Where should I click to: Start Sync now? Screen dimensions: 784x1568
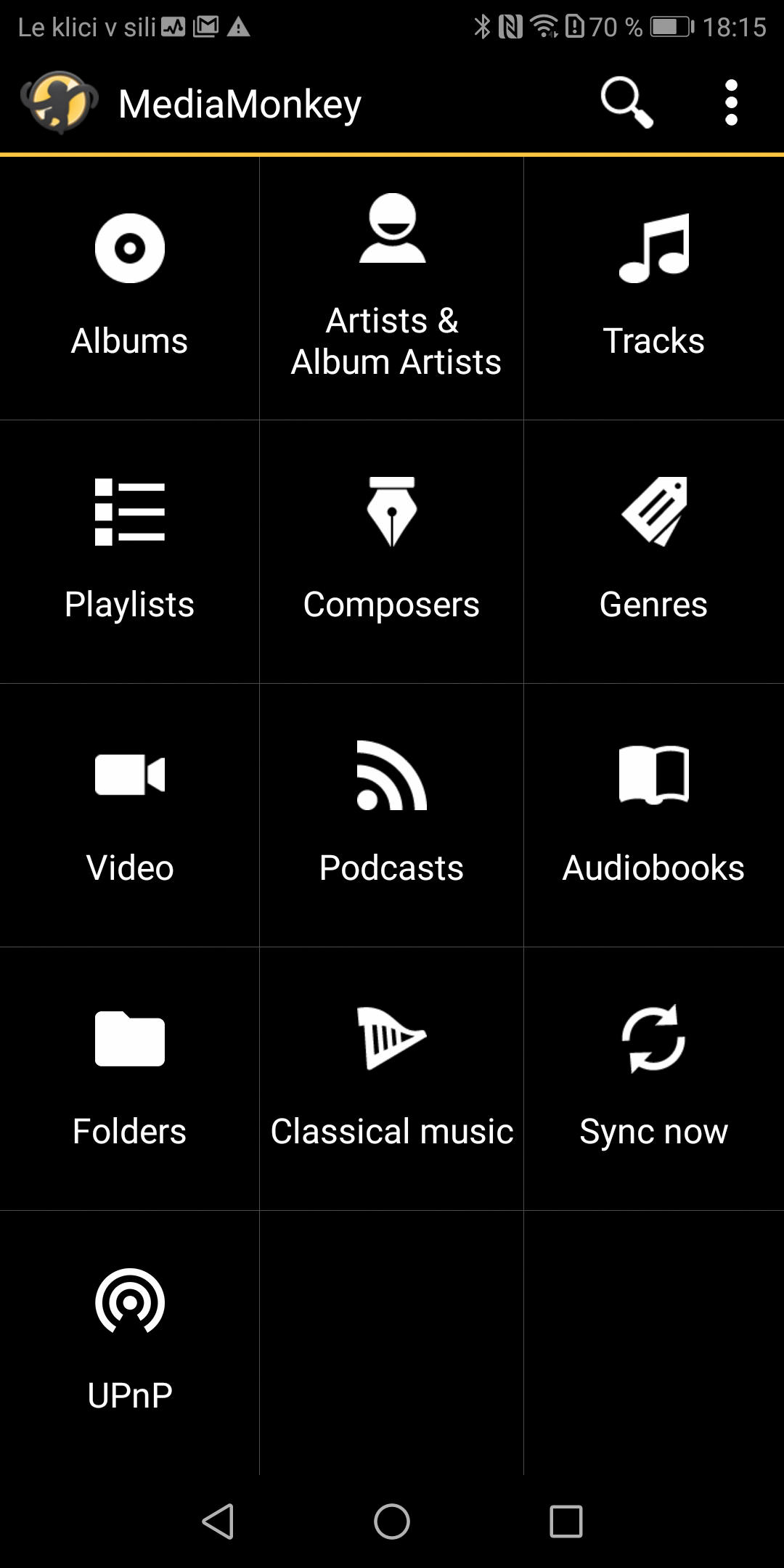pos(654,1079)
